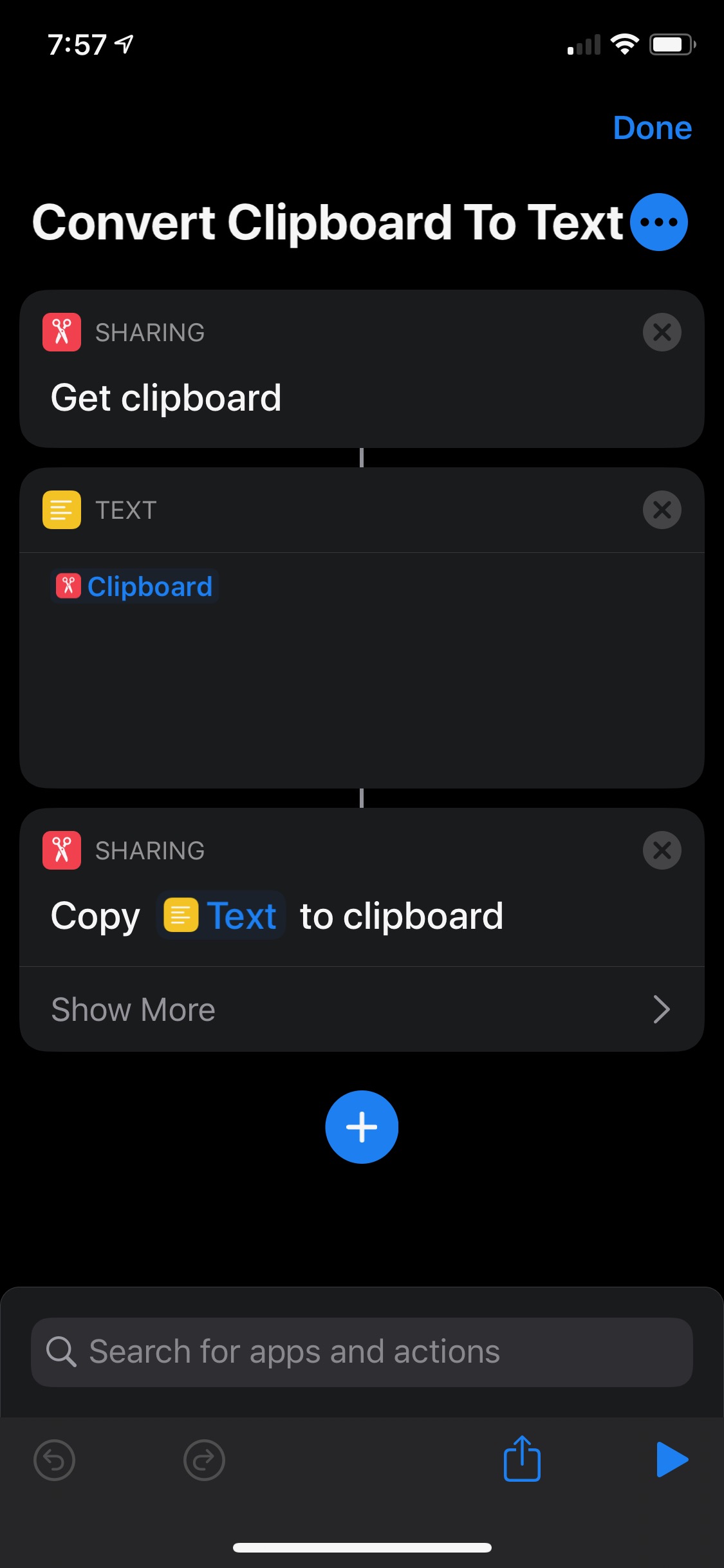Viewport: 724px width, 1568px height.
Task: Add a new action with plus button
Action: (362, 1127)
